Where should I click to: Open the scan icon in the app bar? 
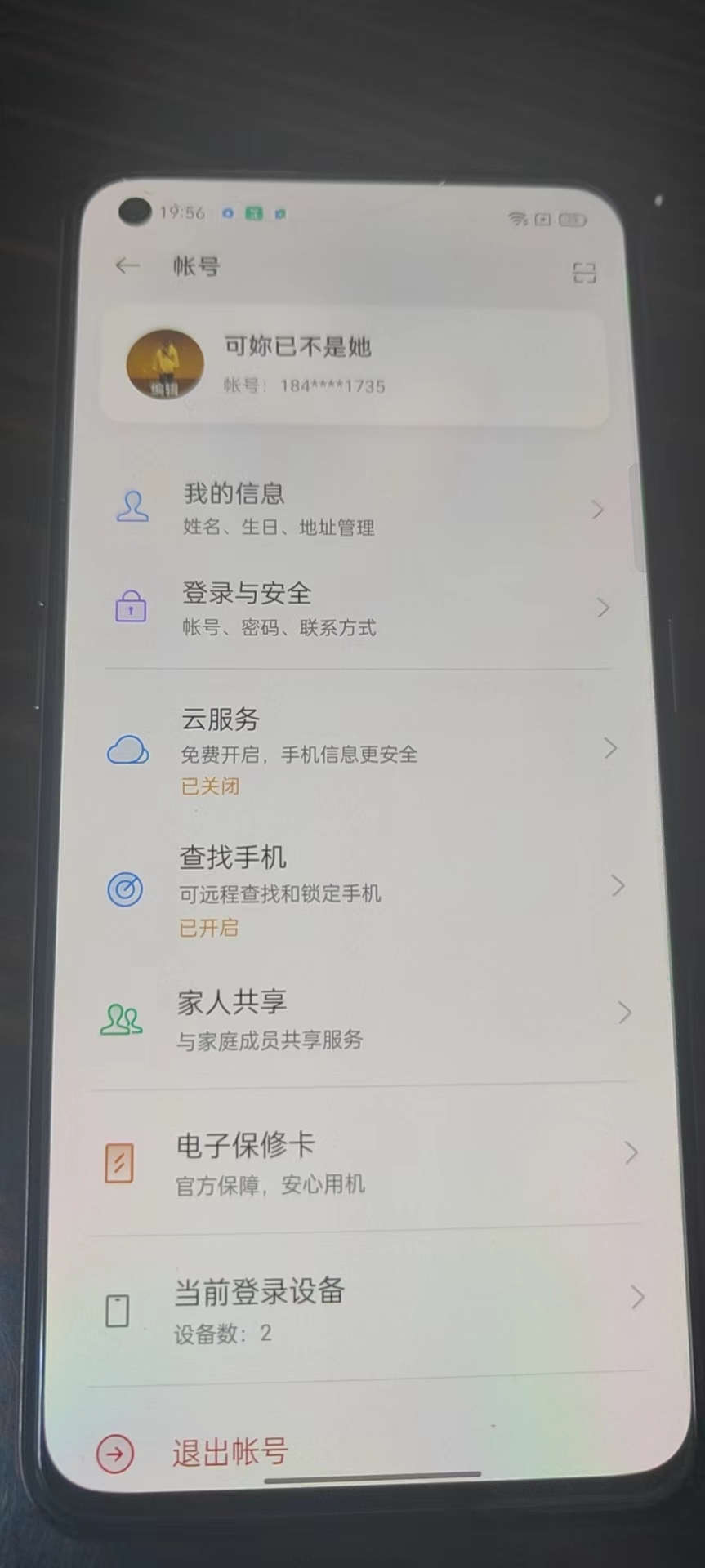click(584, 273)
